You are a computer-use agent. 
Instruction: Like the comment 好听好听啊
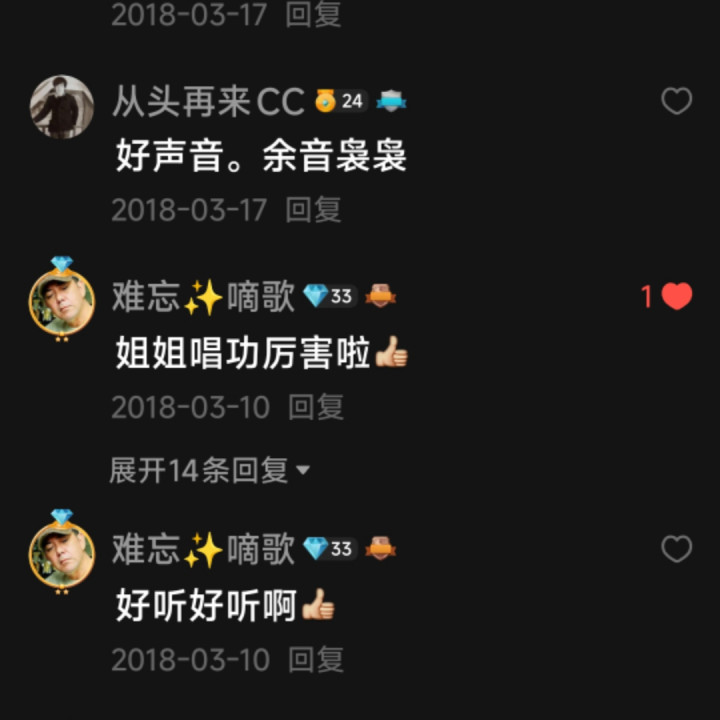click(x=677, y=549)
